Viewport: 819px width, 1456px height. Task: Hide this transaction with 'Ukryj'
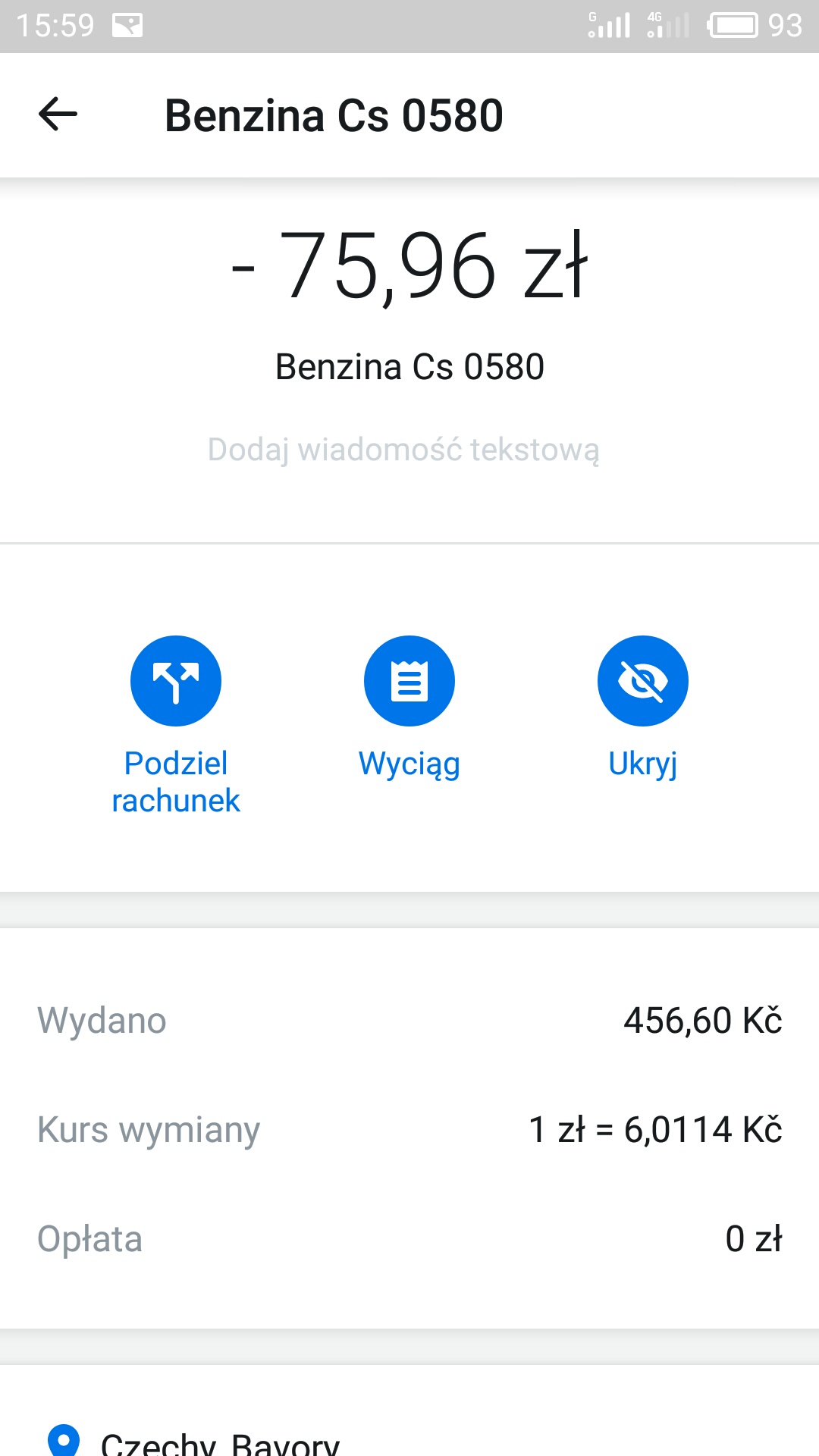click(643, 681)
